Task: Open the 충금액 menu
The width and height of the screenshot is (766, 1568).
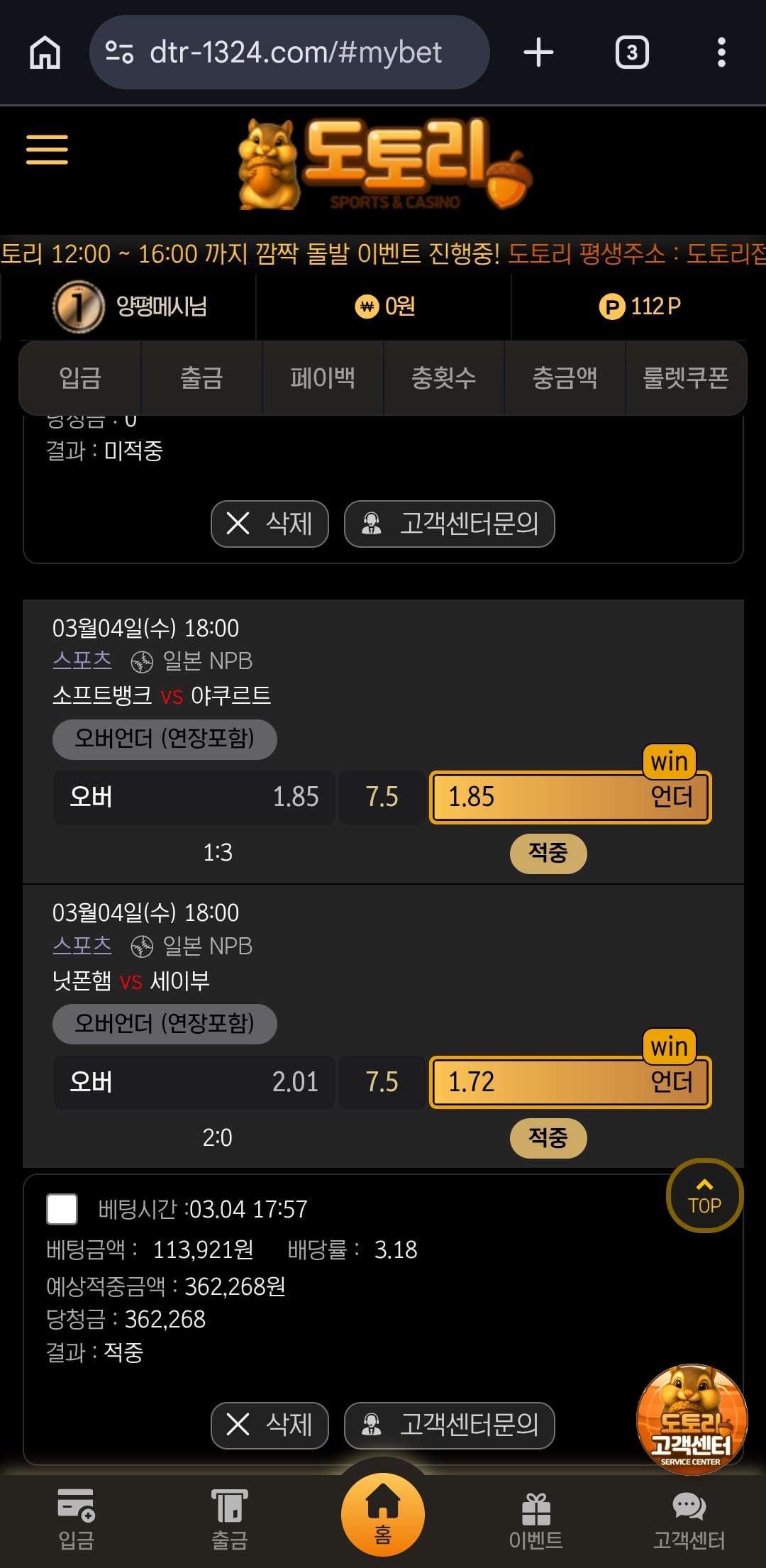Action: coord(565,377)
